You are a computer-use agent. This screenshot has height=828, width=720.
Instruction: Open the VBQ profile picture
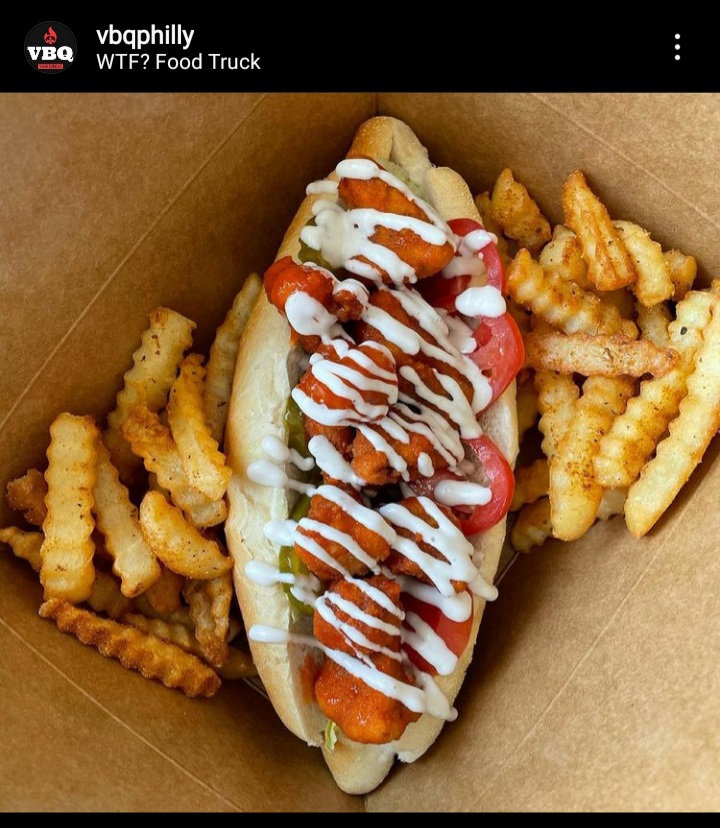pos(51,48)
